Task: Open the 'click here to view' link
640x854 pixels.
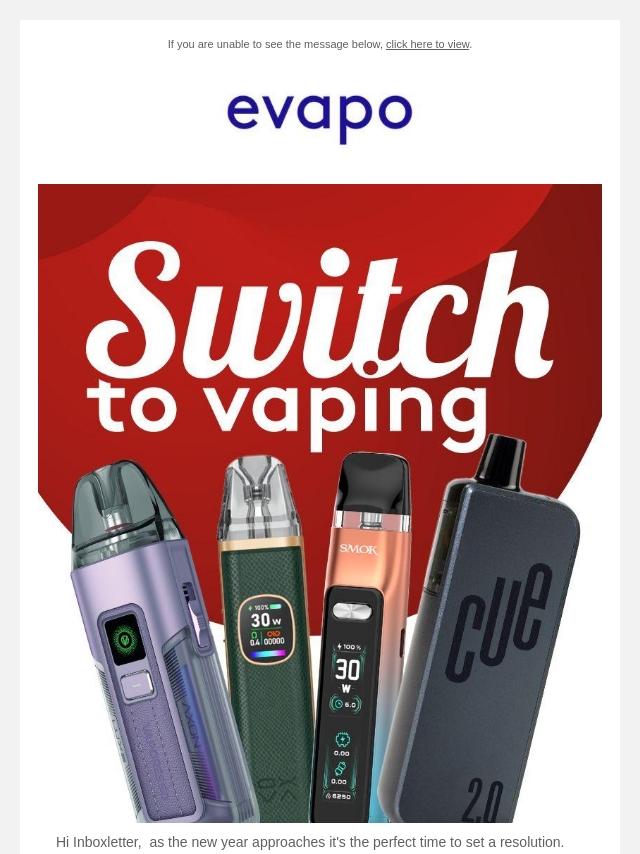Action: pyautogui.click(x=427, y=44)
